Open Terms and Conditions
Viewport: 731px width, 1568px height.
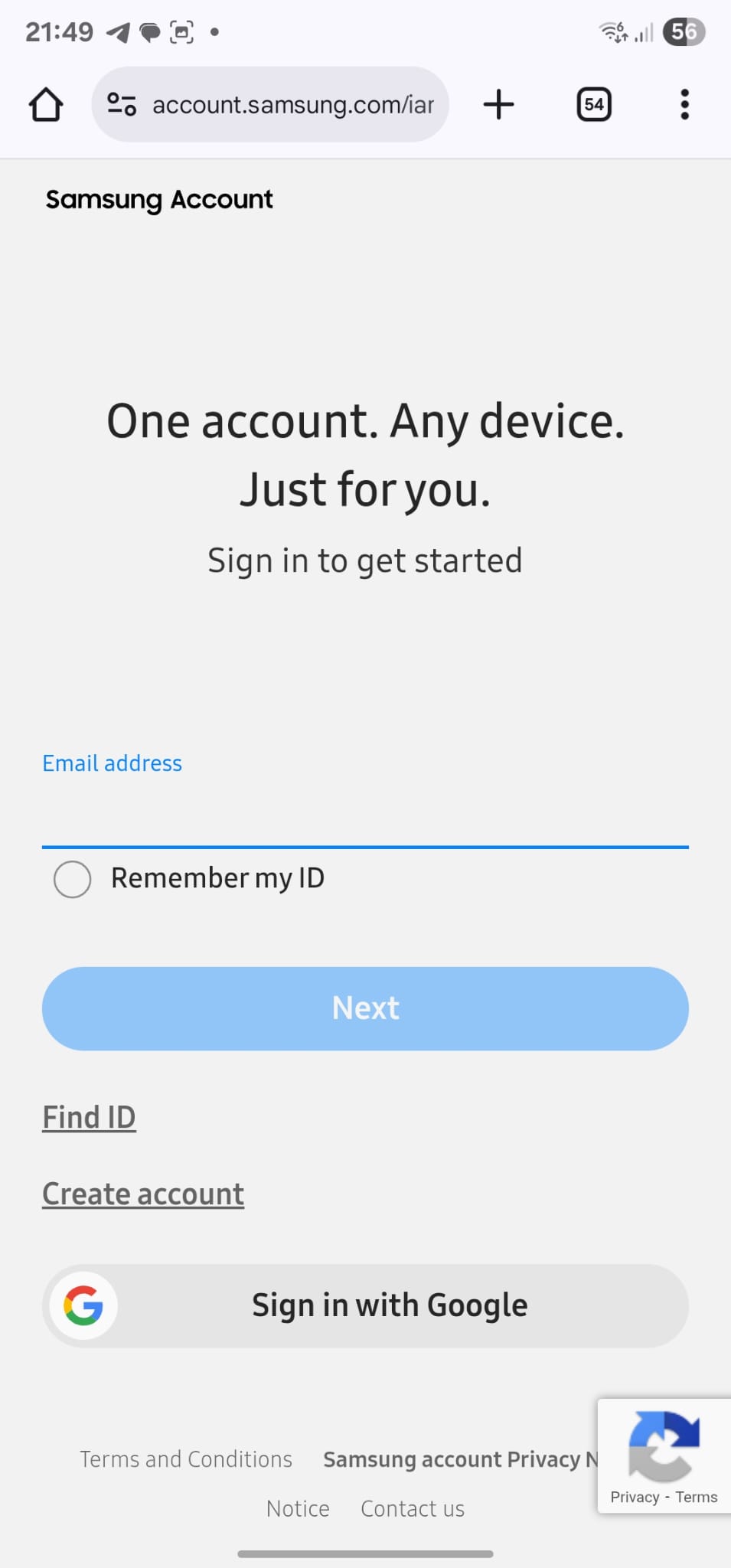click(x=186, y=1459)
